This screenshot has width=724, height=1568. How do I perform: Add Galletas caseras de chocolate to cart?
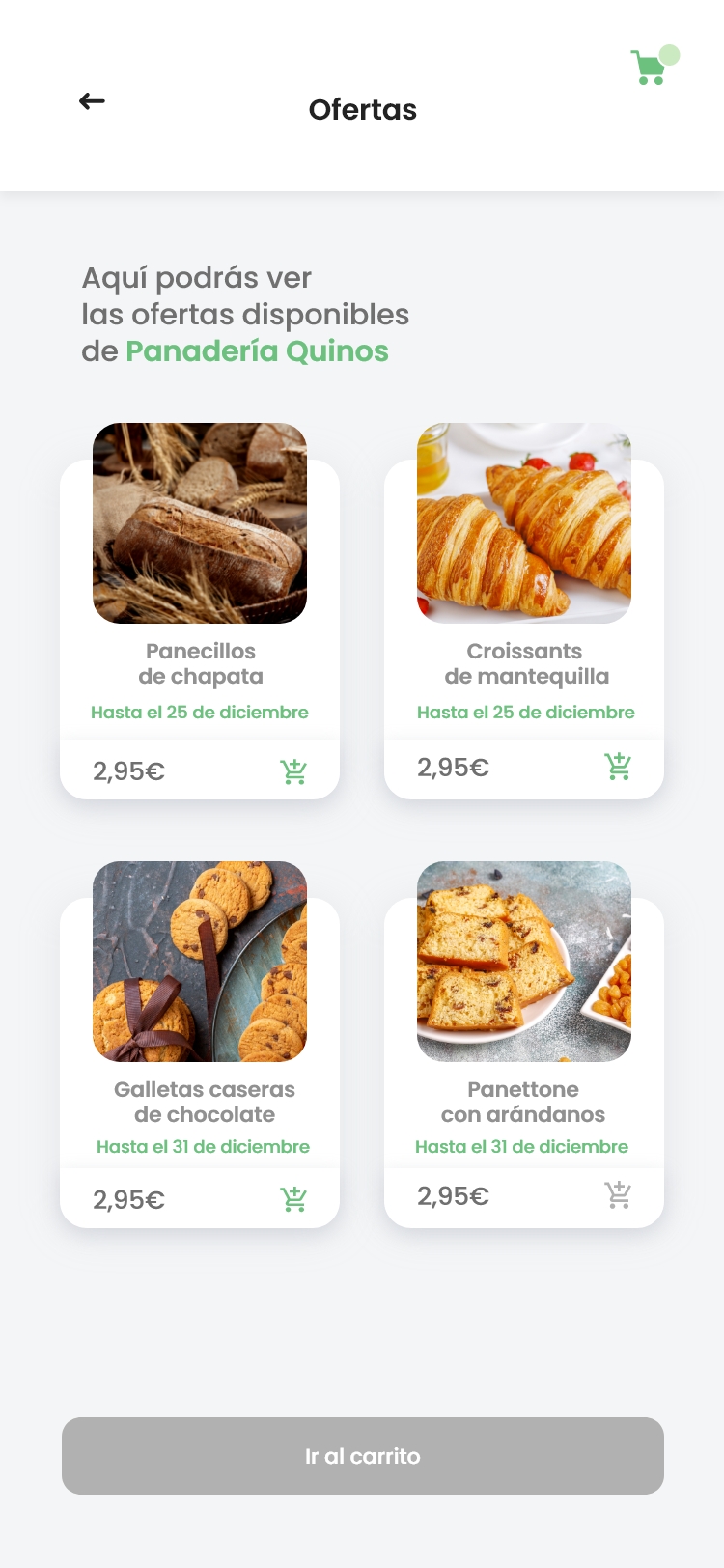coord(293,1199)
